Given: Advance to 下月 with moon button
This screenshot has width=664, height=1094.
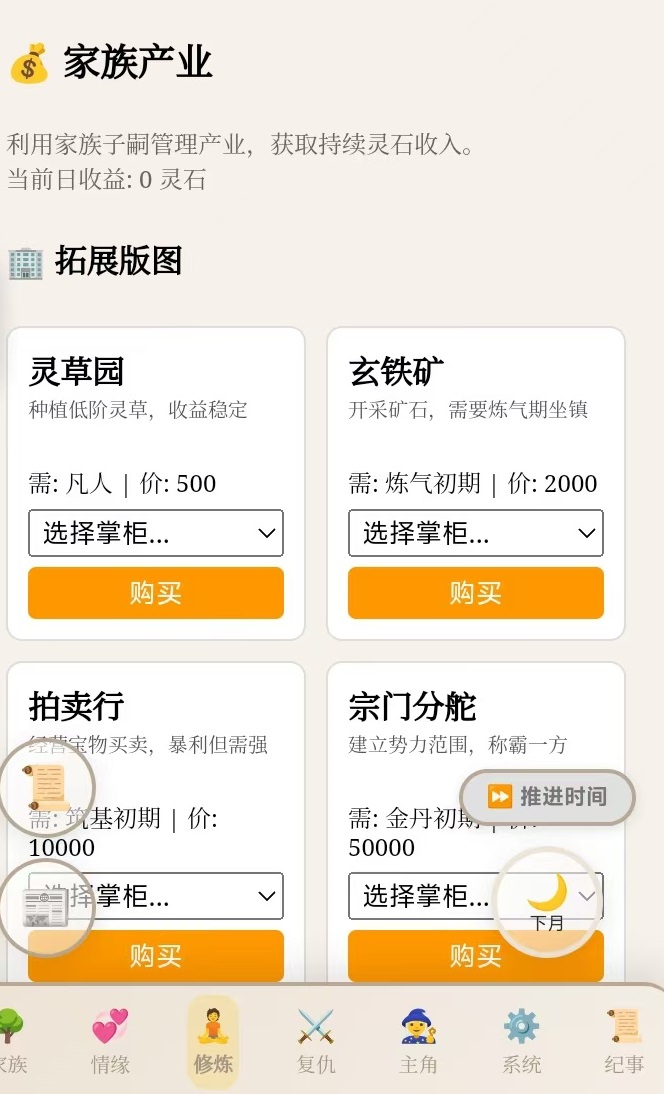Looking at the screenshot, I should [547, 900].
